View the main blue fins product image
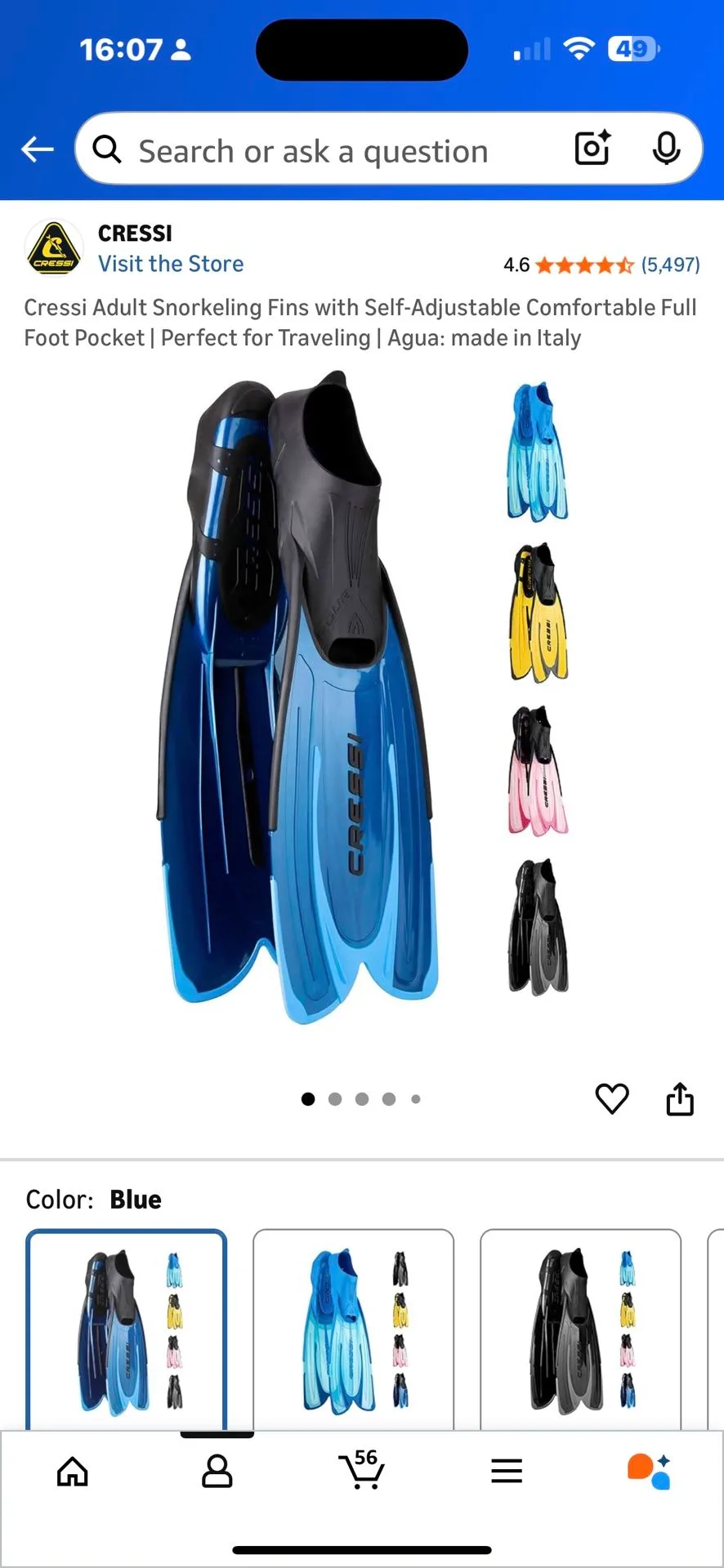724x1568 pixels. 298,698
